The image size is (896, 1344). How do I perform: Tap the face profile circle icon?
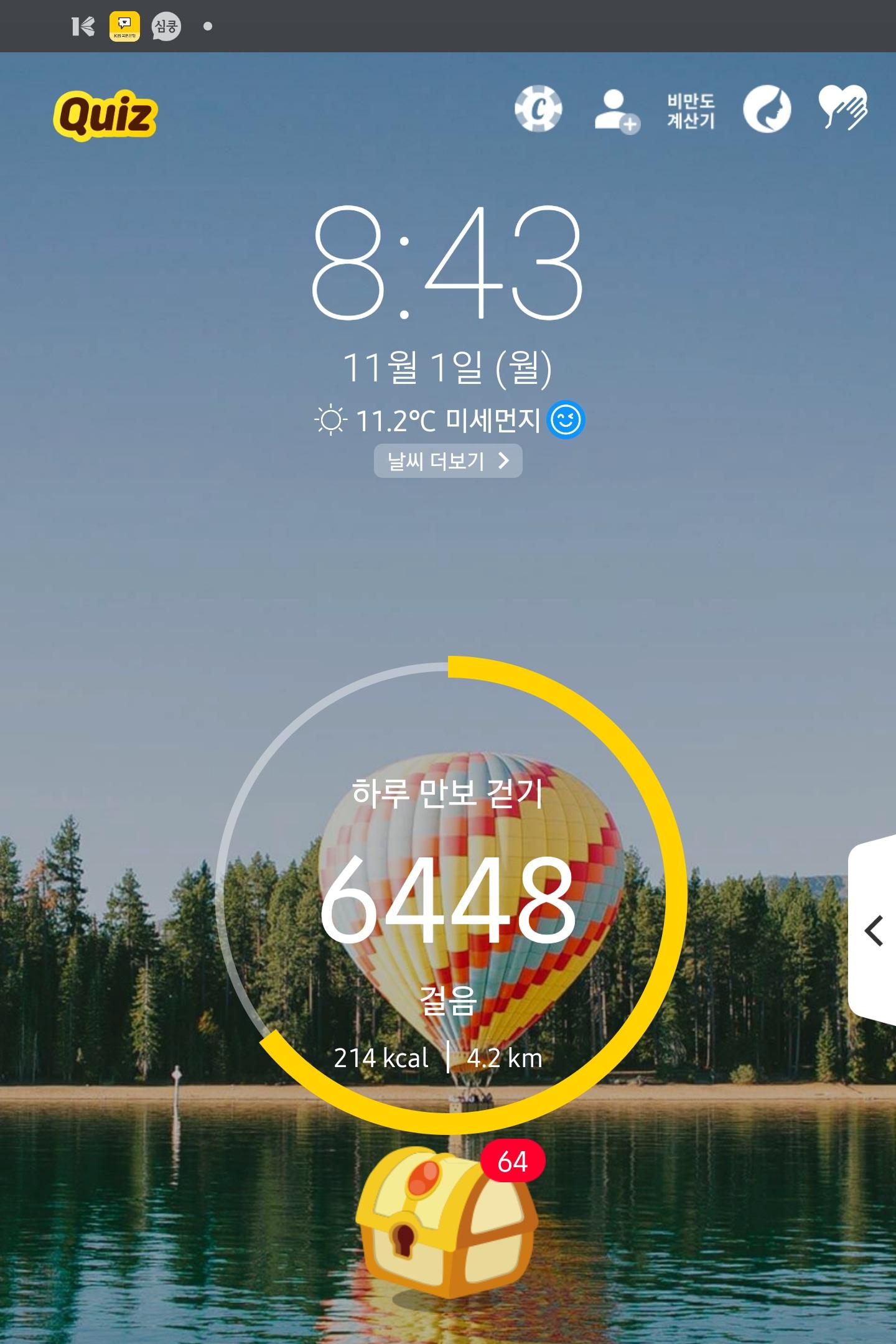[767, 110]
